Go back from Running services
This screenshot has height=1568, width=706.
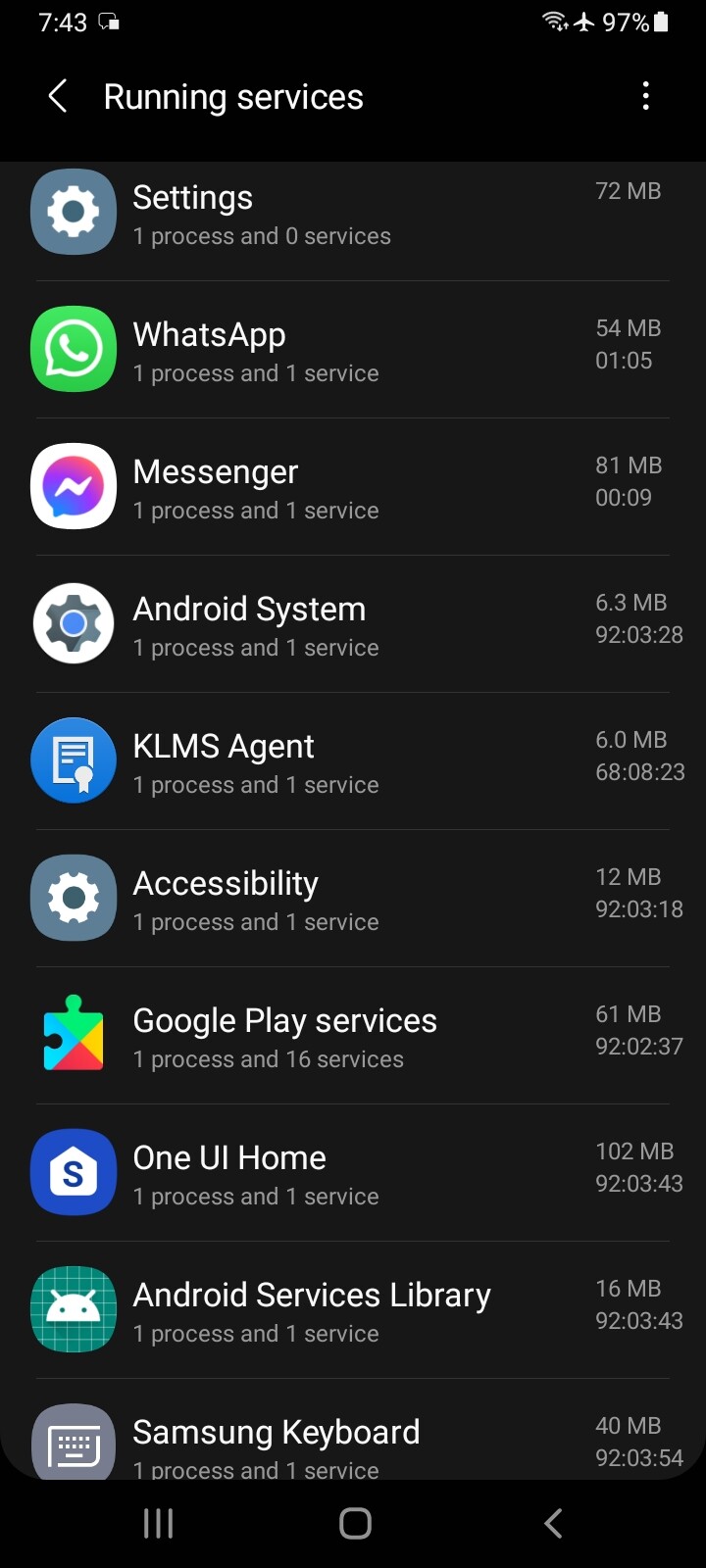click(58, 96)
